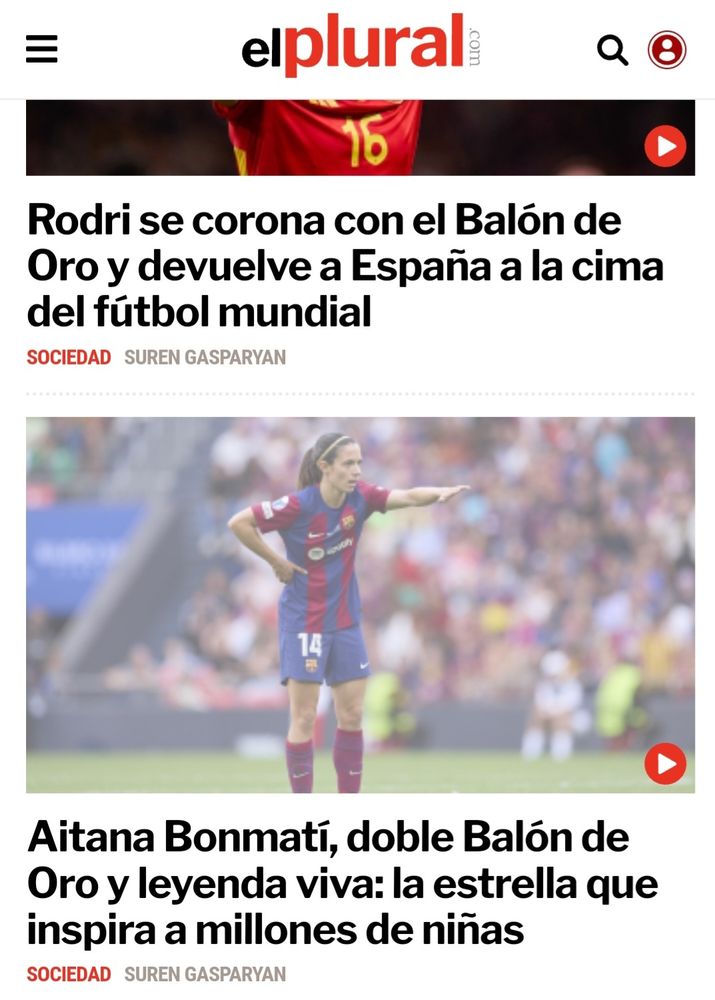715x1000 pixels.
Task: Open the Rodri Balón de Oro headline
Action: [x=345, y=266]
